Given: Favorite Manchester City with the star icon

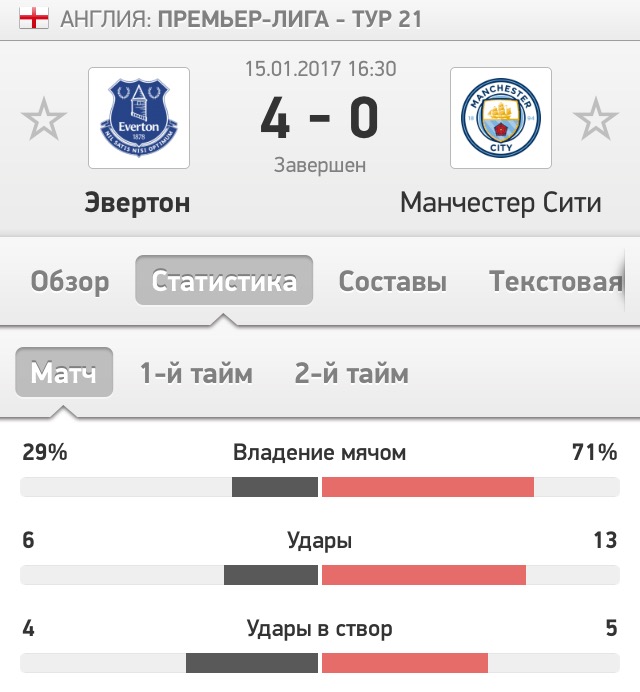Looking at the screenshot, I should tap(595, 120).
